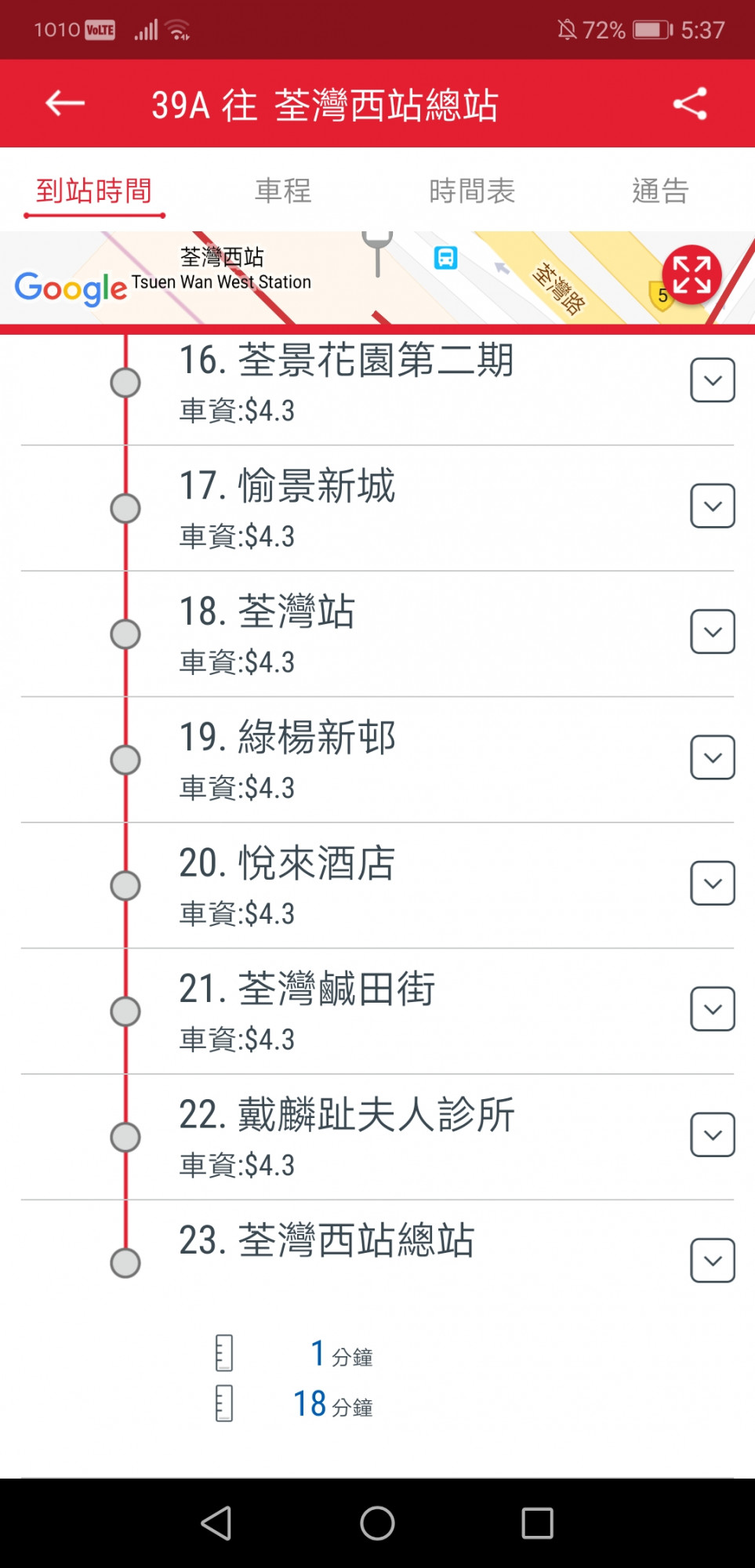Show arrival times for 18. 荃灣站
This screenshot has width=755, height=1568.
tap(712, 632)
